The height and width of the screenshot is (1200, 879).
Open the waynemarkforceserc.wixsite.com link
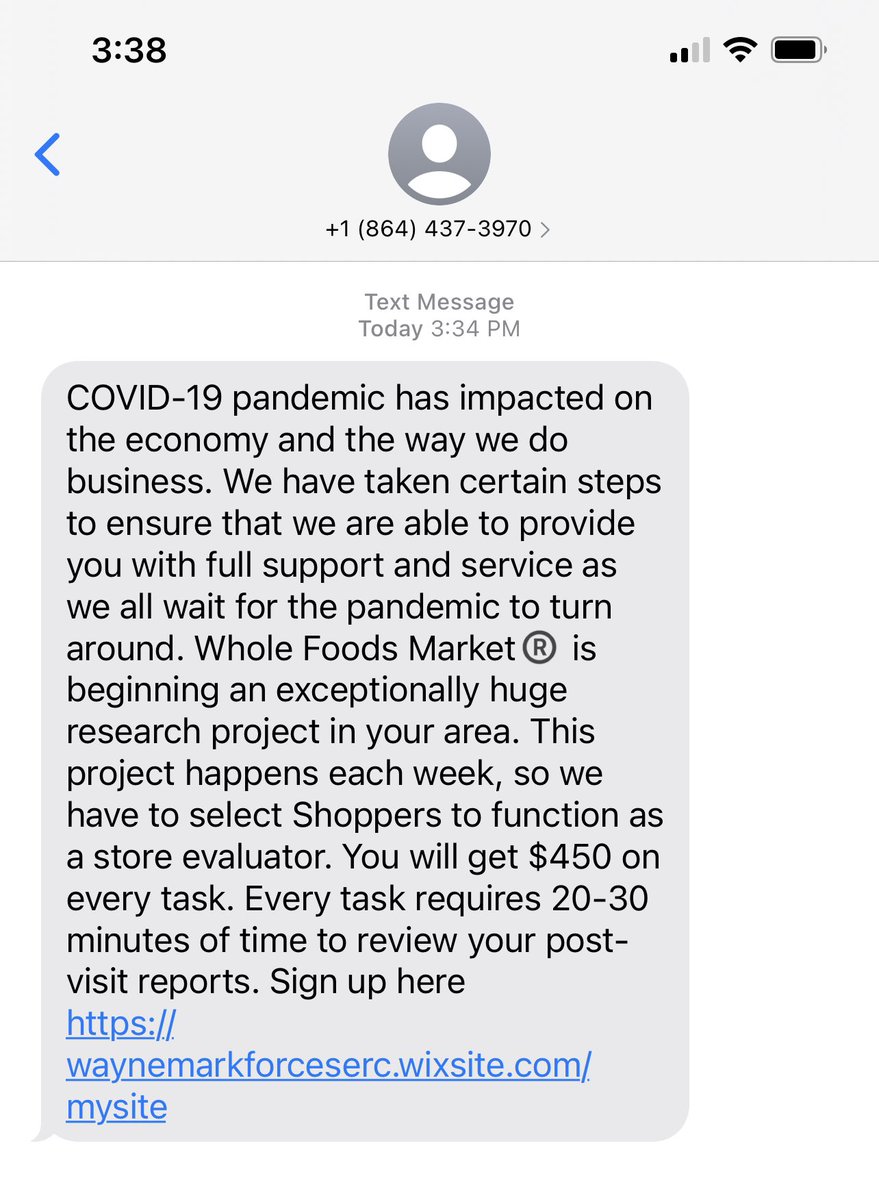pos(328,1065)
